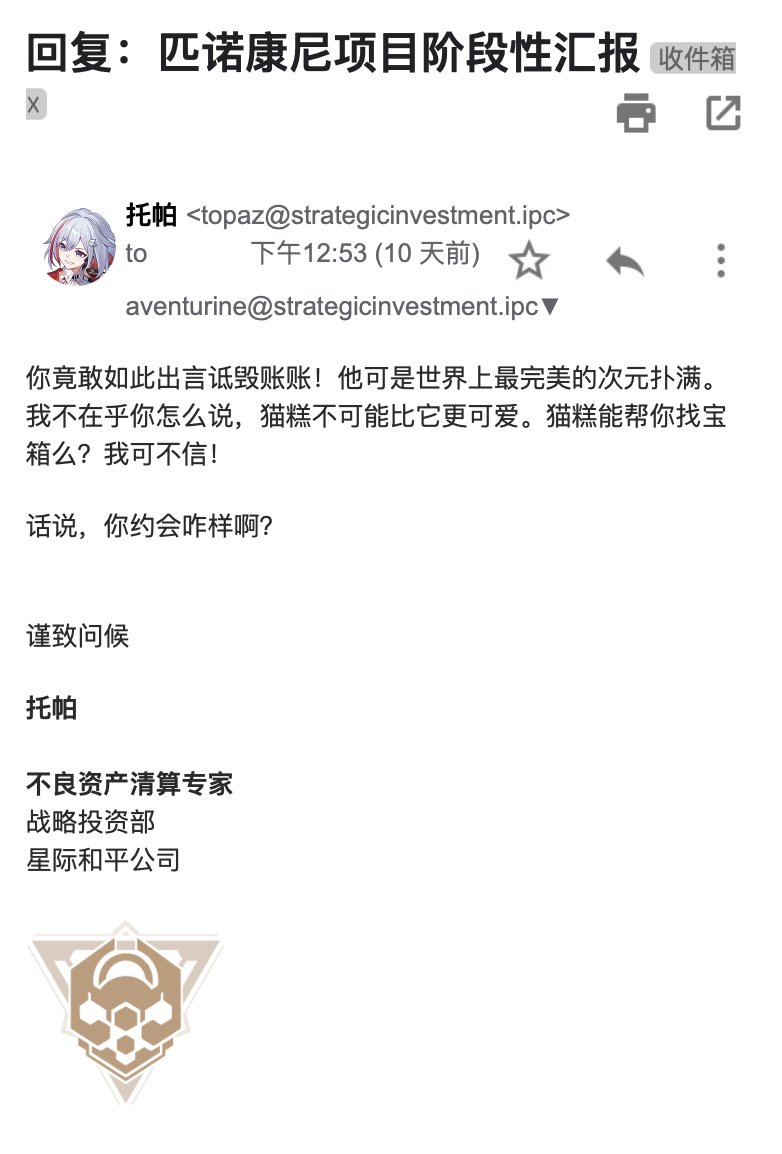Reply to 托帕's email
782x1154 pixels.
click(x=625, y=262)
